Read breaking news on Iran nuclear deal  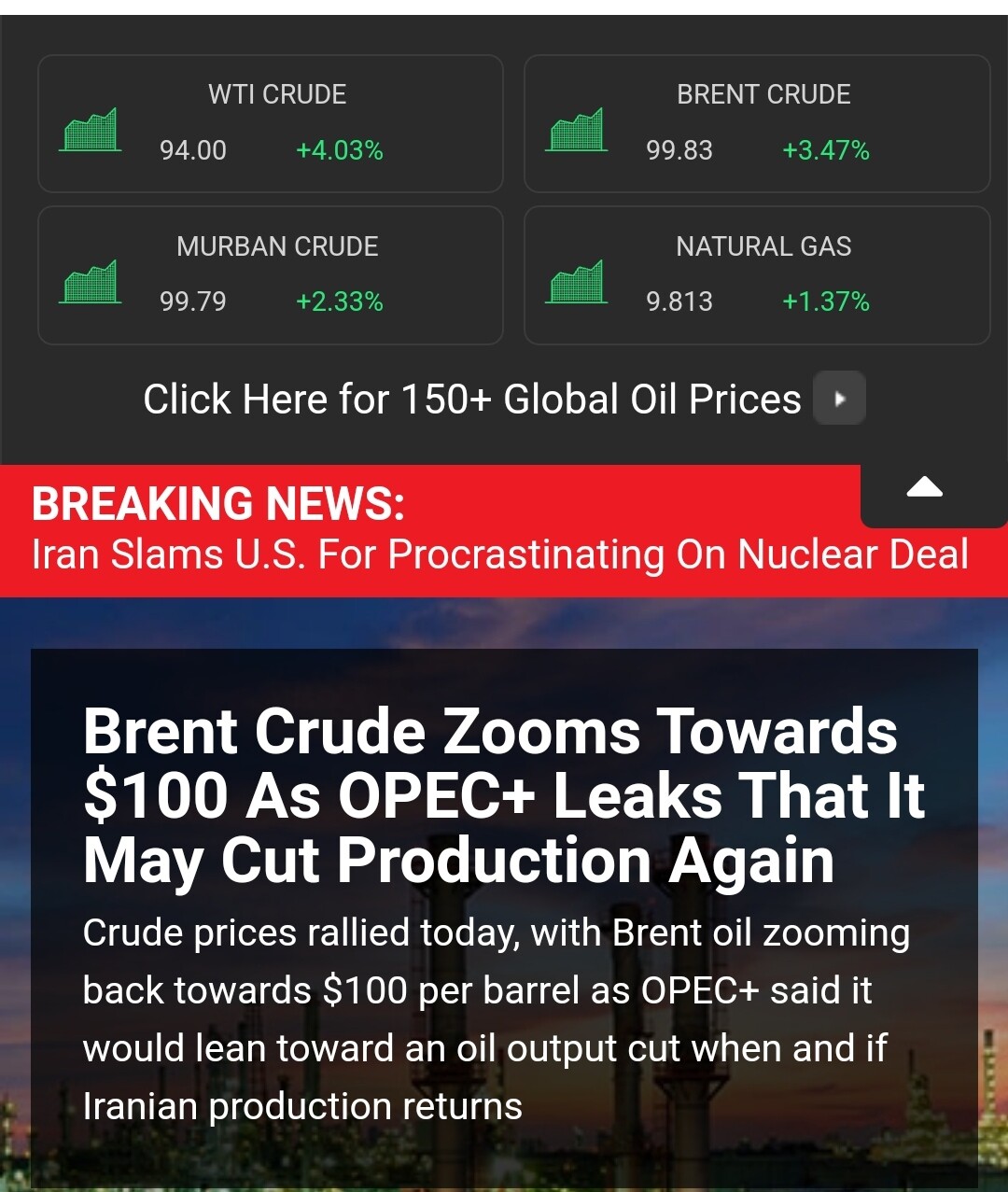pyautogui.click(x=499, y=554)
